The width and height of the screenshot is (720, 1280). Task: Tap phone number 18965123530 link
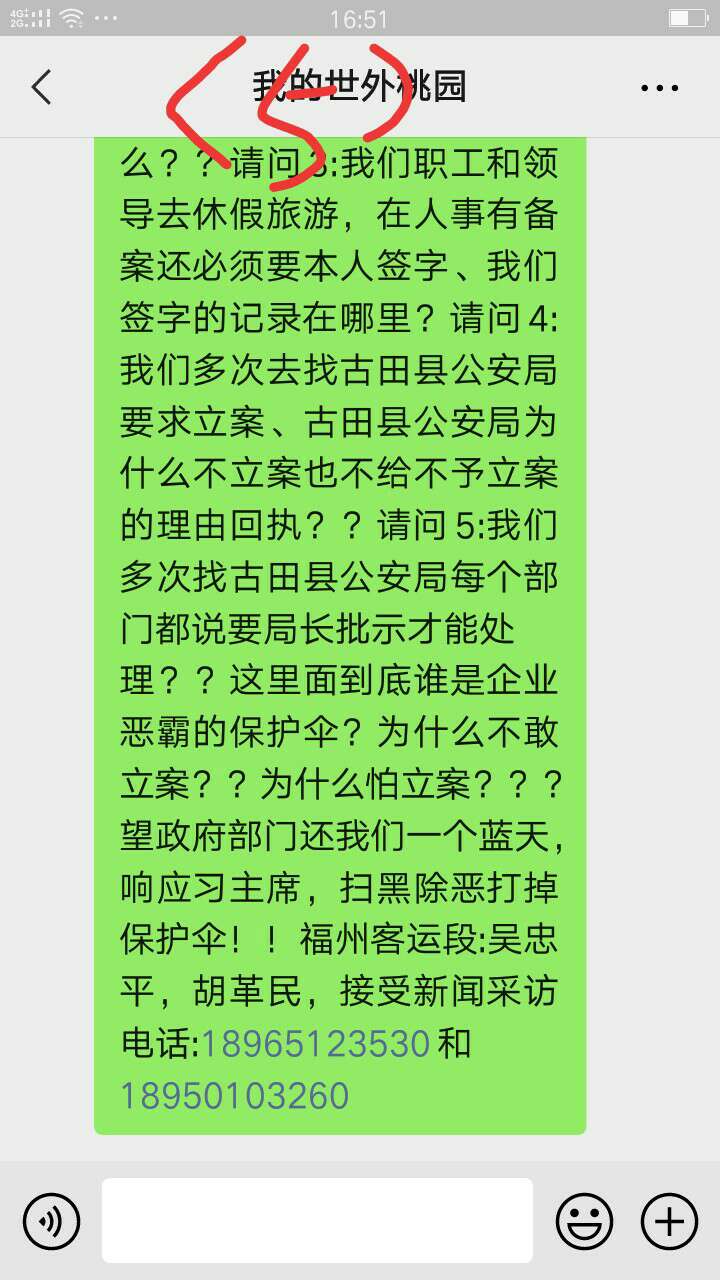(316, 1044)
